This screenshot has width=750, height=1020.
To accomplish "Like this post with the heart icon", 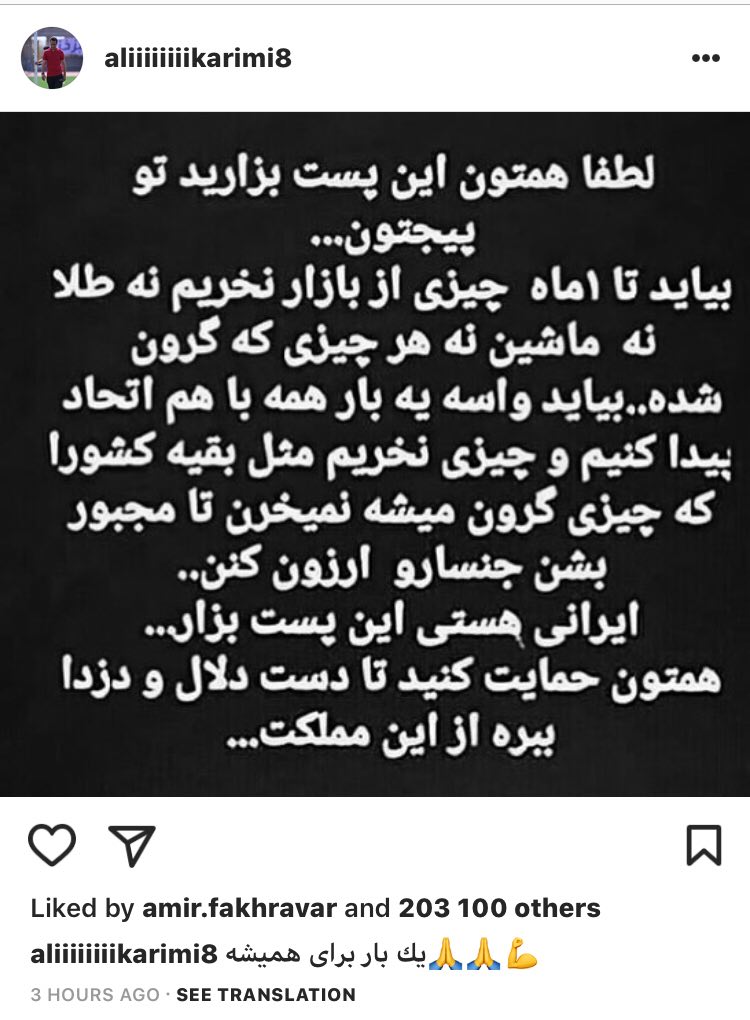I will 52,846.
